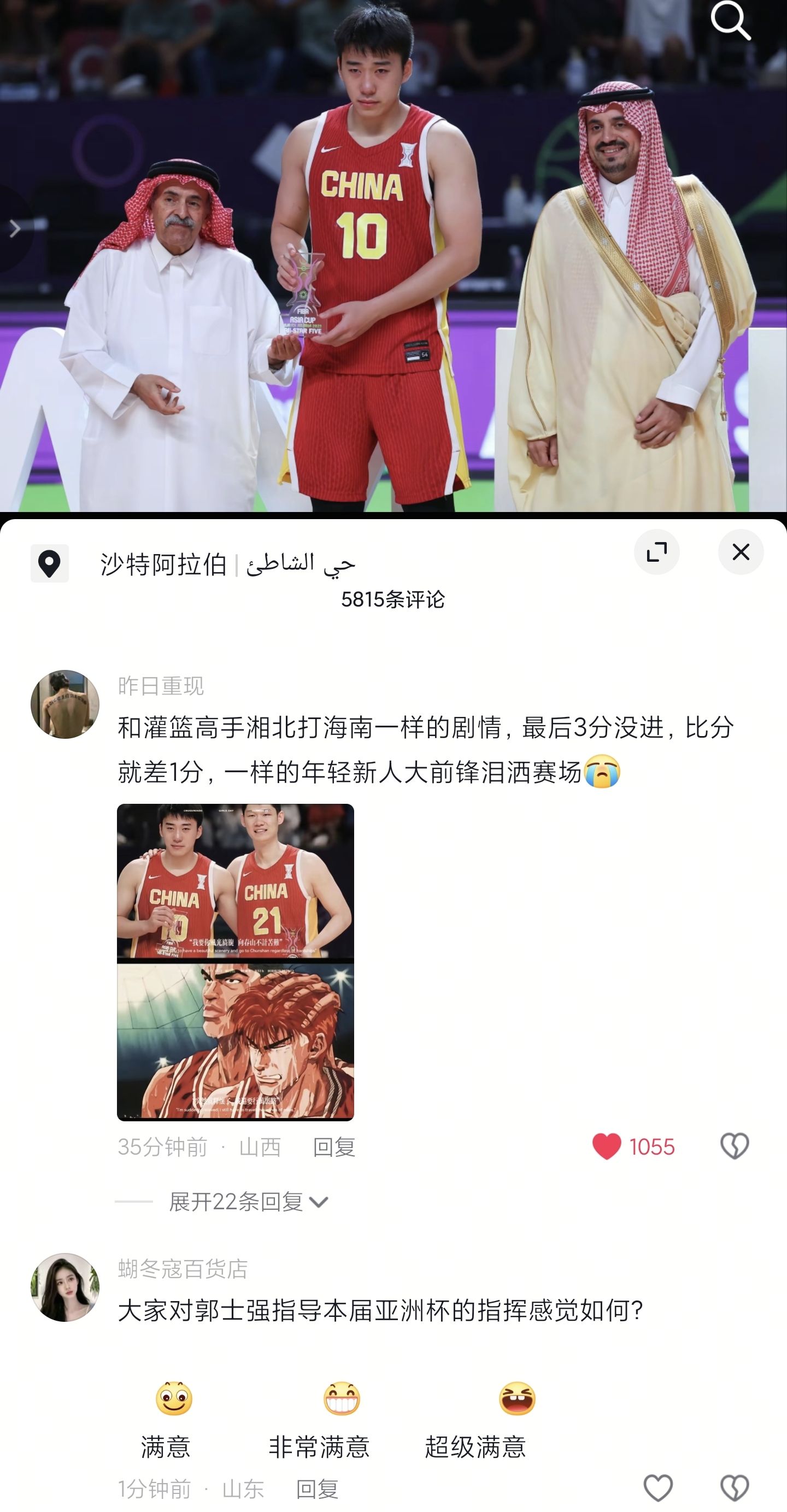Expand 展开22条回复 replies
Viewport: 787px width, 1512px height.
point(249,1202)
